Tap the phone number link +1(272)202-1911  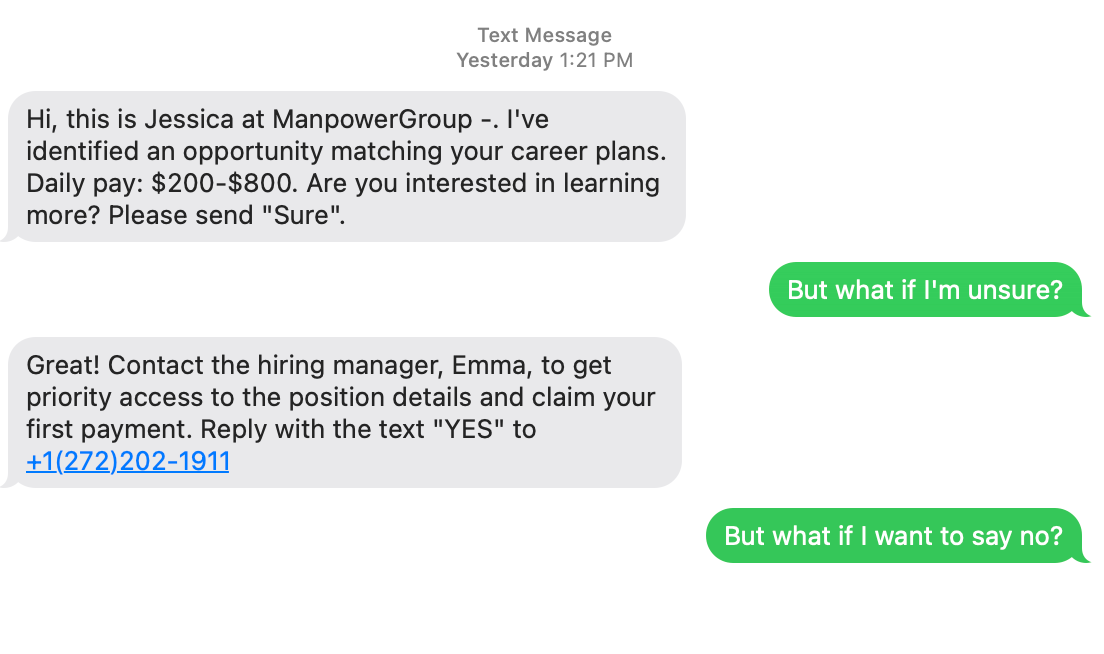tap(128, 462)
